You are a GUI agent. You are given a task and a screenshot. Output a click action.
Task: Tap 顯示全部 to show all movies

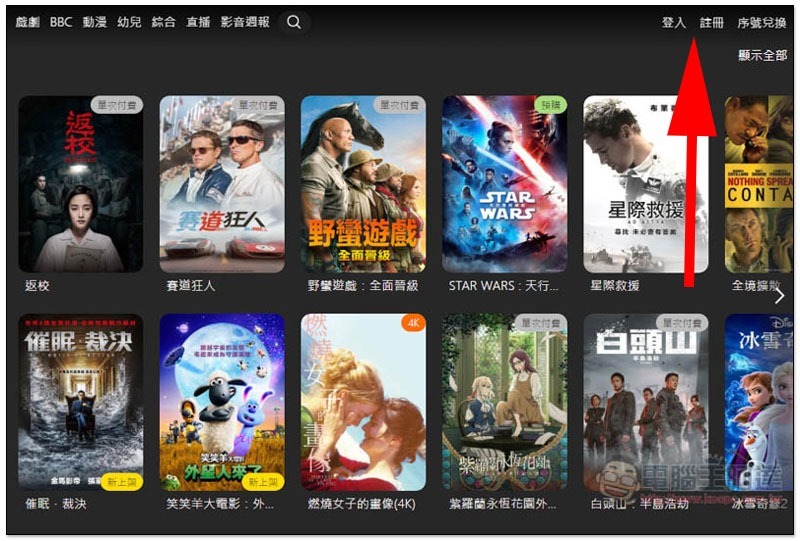(762, 55)
